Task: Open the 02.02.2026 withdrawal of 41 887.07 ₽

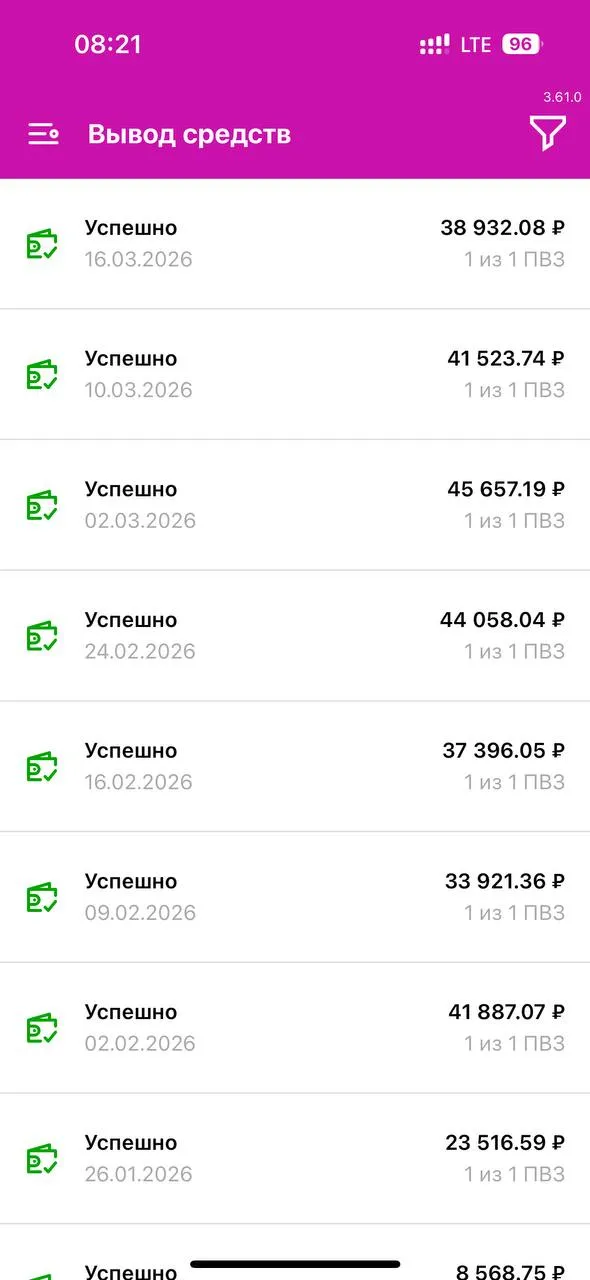Action: point(295,1029)
